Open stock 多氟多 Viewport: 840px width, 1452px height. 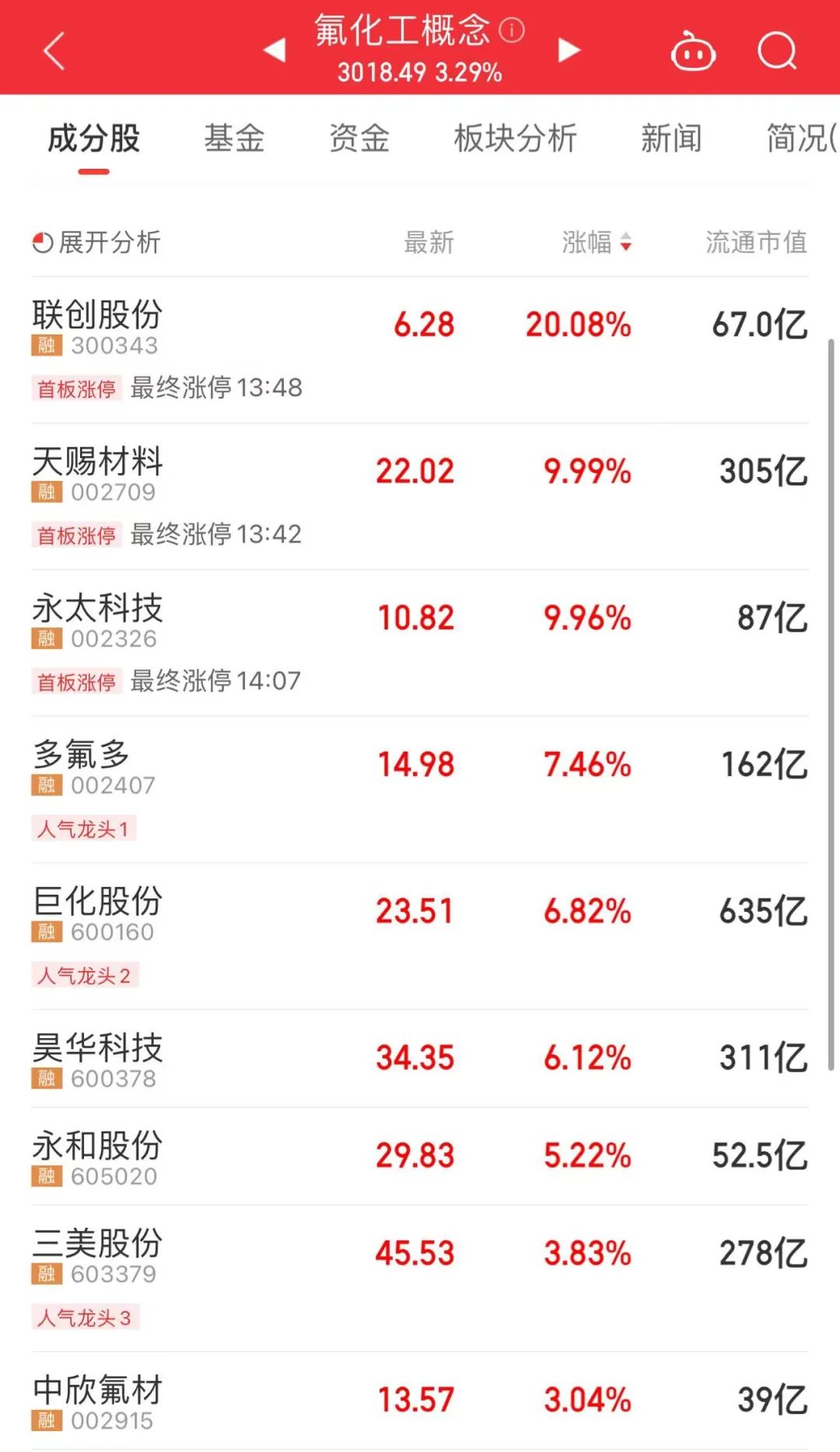point(81,755)
